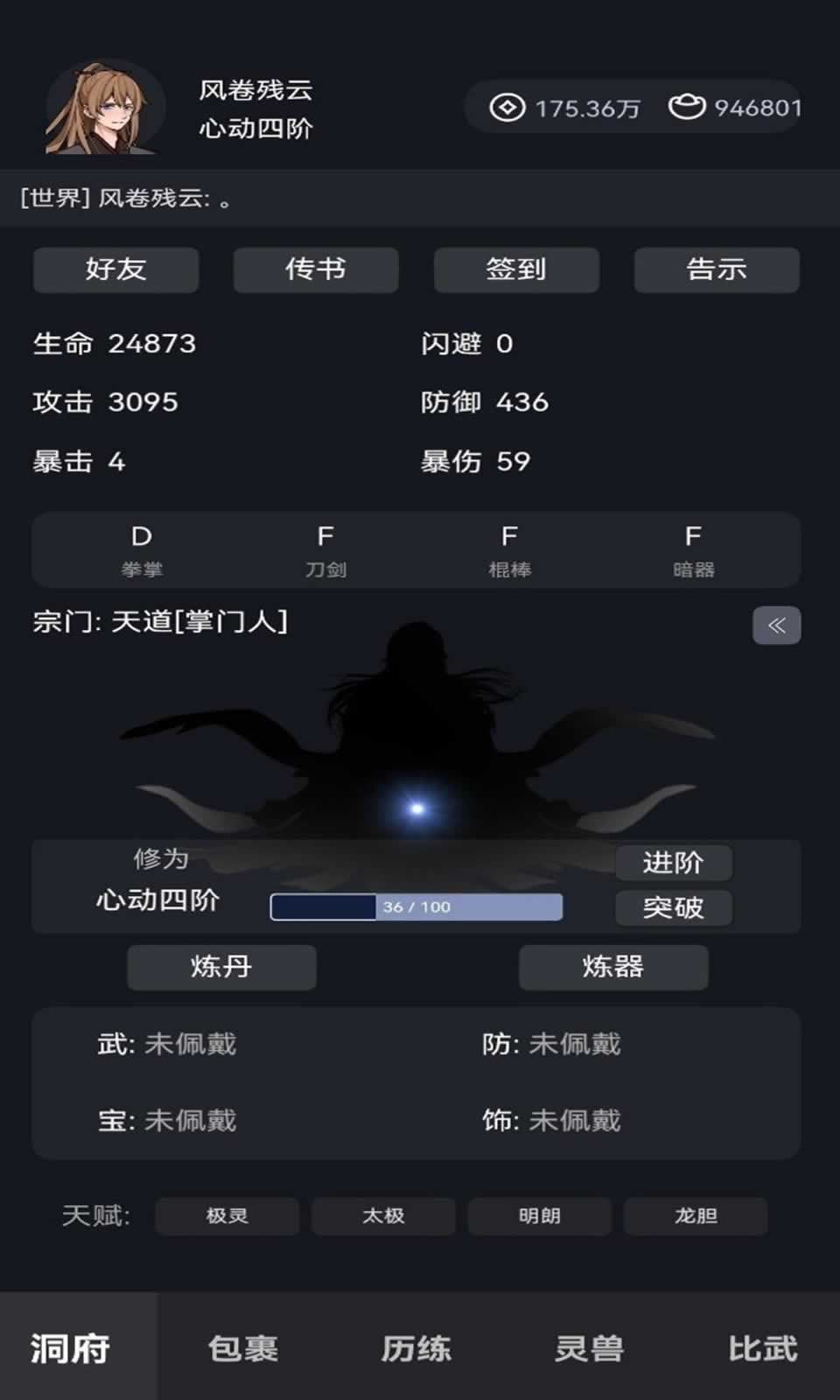
Task: Collapse the sect display with the chevron
Action: 775,625
